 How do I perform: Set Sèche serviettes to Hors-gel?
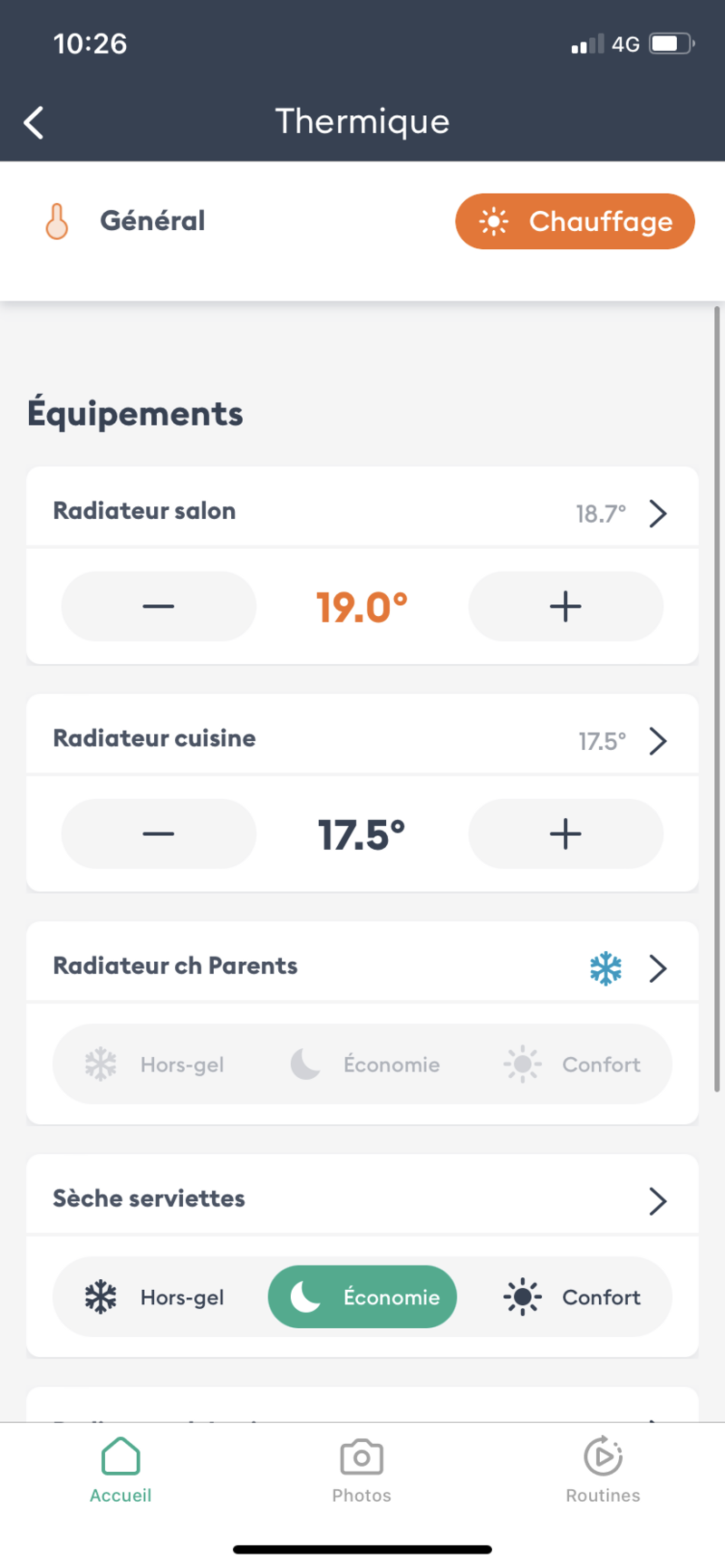[x=156, y=1297]
